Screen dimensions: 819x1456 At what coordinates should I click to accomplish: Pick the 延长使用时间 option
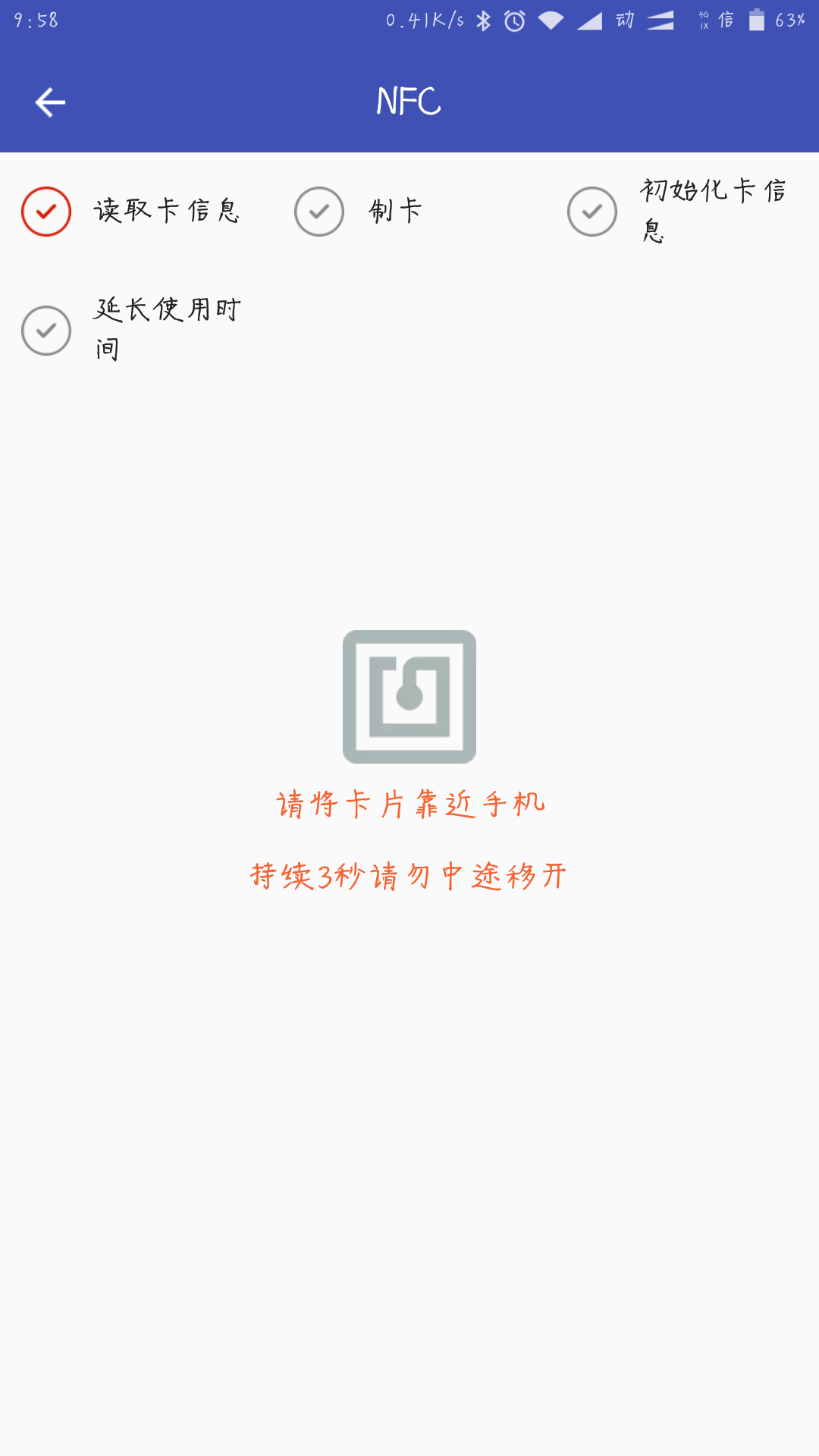(x=46, y=331)
